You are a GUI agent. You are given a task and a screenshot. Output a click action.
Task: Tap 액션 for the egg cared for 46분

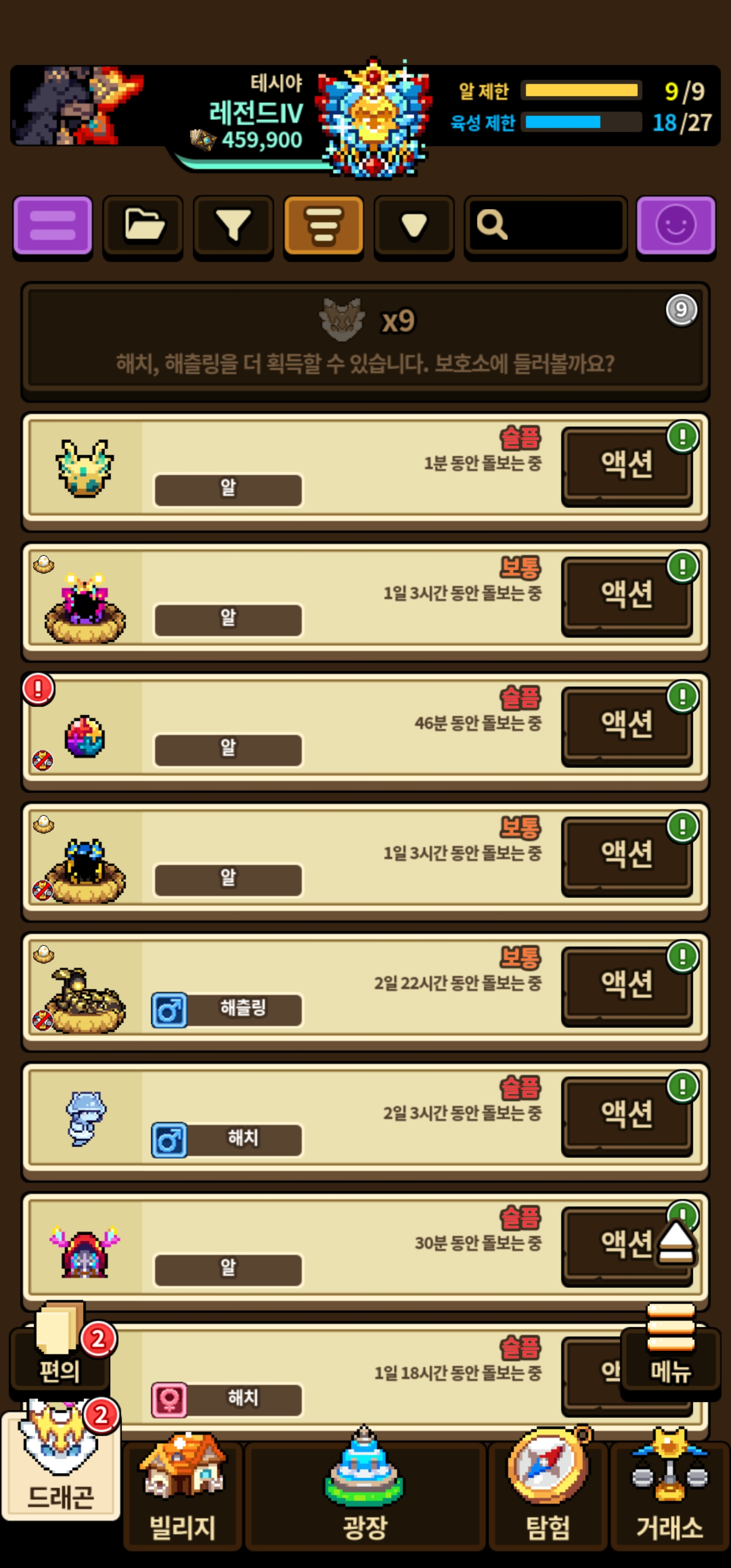(626, 726)
